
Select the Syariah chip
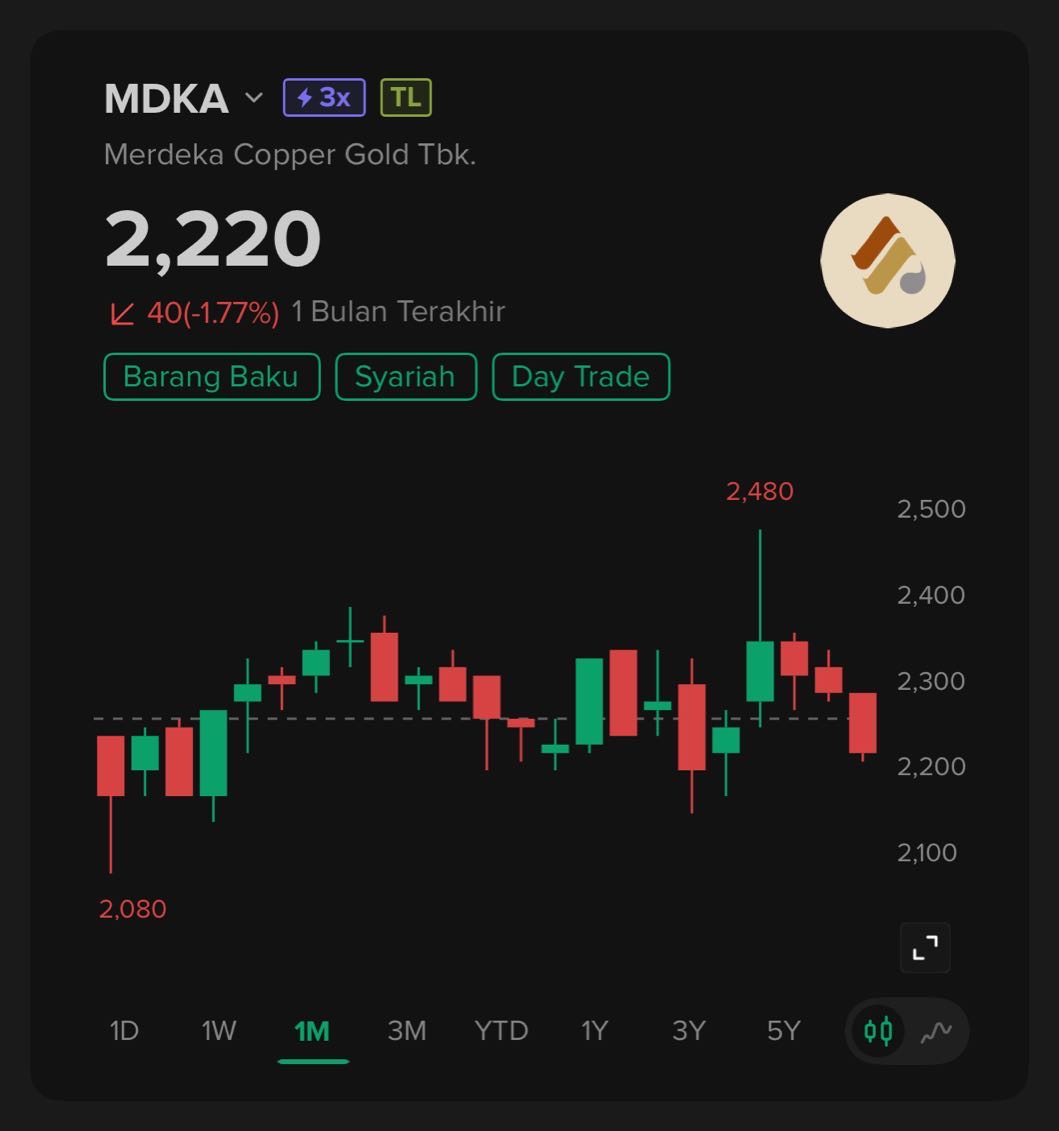(x=405, y=377)
